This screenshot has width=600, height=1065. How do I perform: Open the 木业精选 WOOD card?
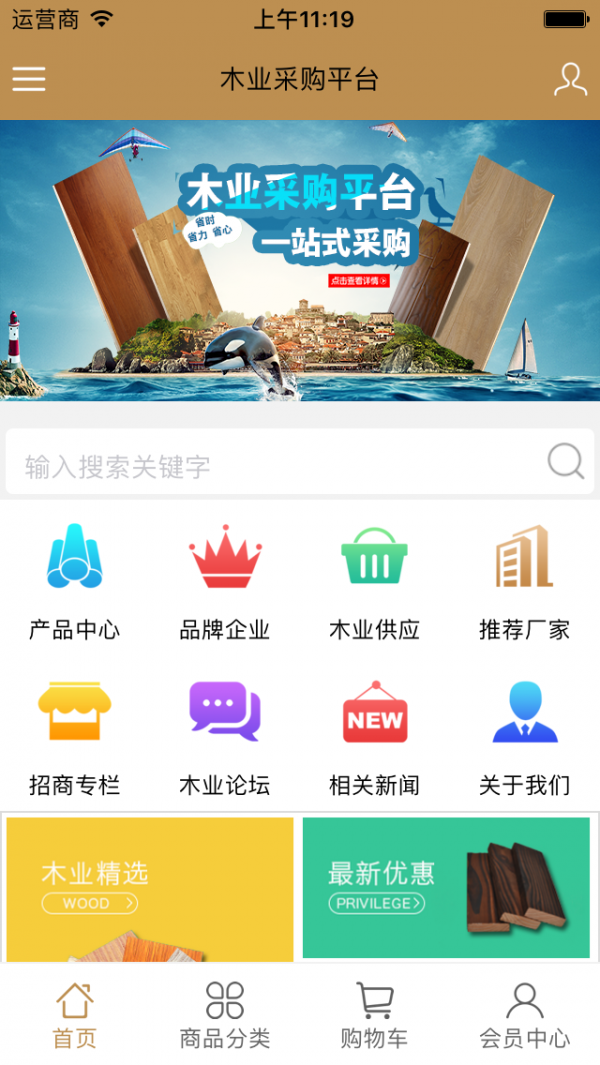(x=150, y=890)
